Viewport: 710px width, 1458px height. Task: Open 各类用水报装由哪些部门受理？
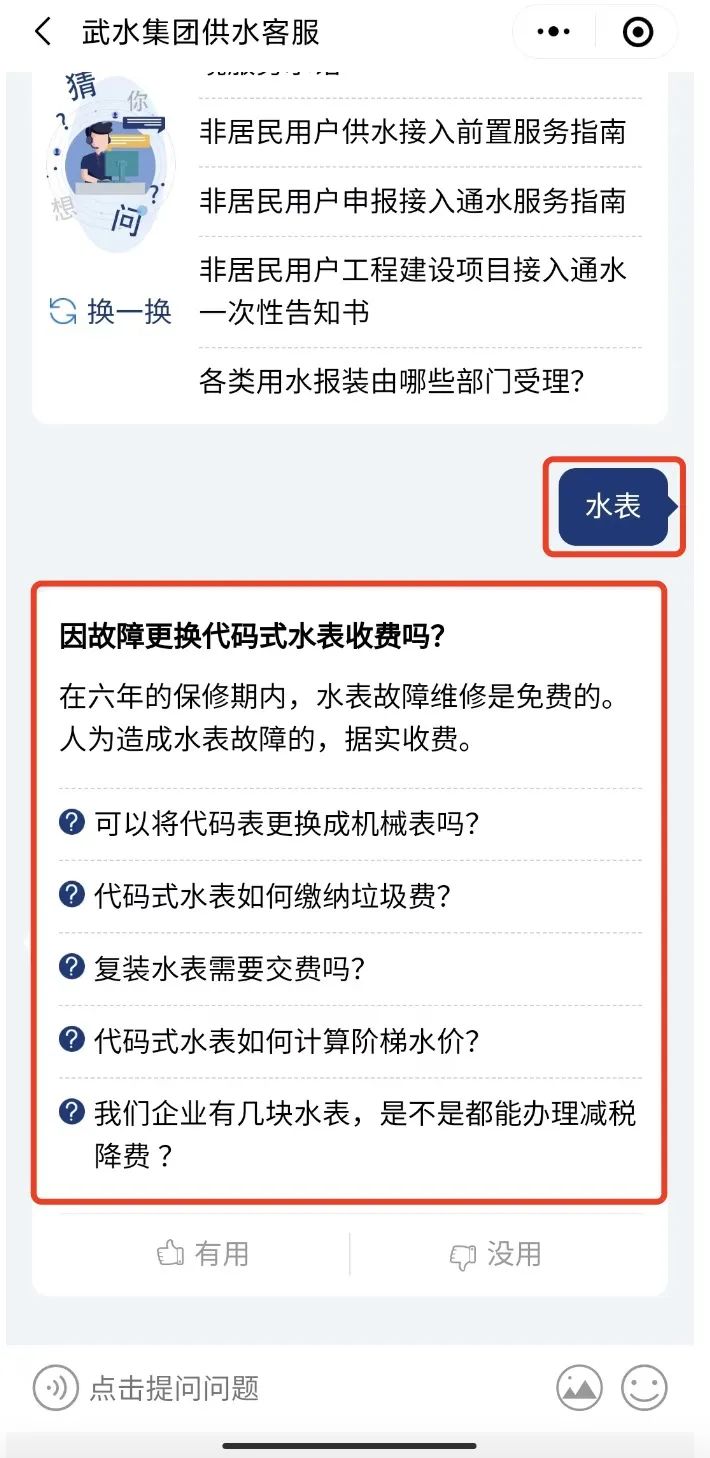click(392, 381)
